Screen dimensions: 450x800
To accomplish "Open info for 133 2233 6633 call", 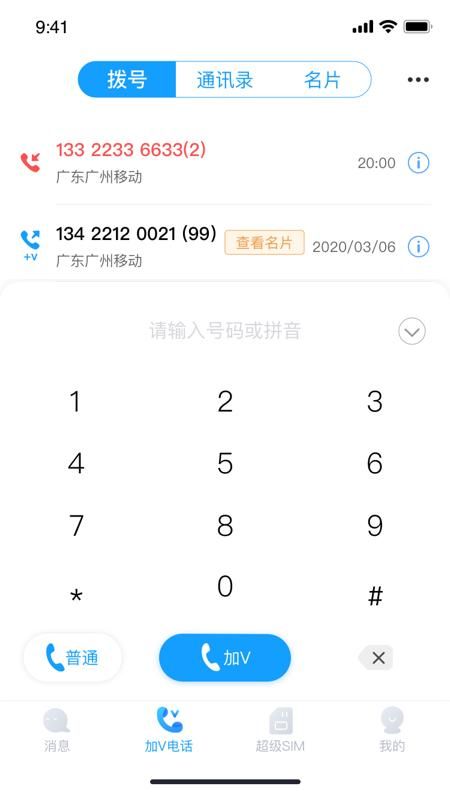I will pyautogui.click(x=418, y=163).
